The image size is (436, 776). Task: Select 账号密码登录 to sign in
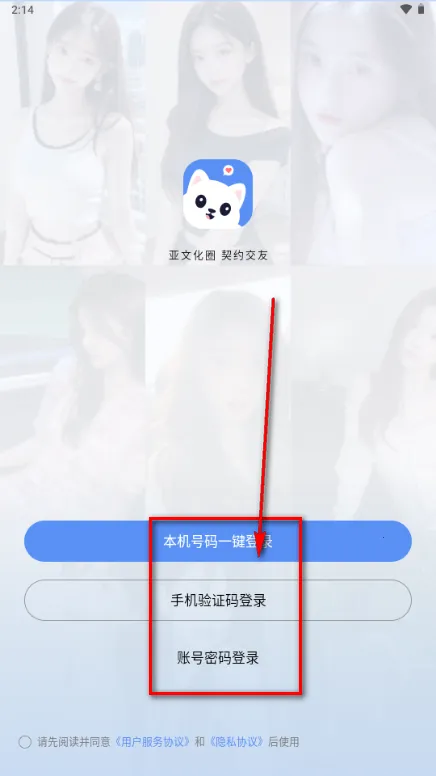click(x=218, y=658)
